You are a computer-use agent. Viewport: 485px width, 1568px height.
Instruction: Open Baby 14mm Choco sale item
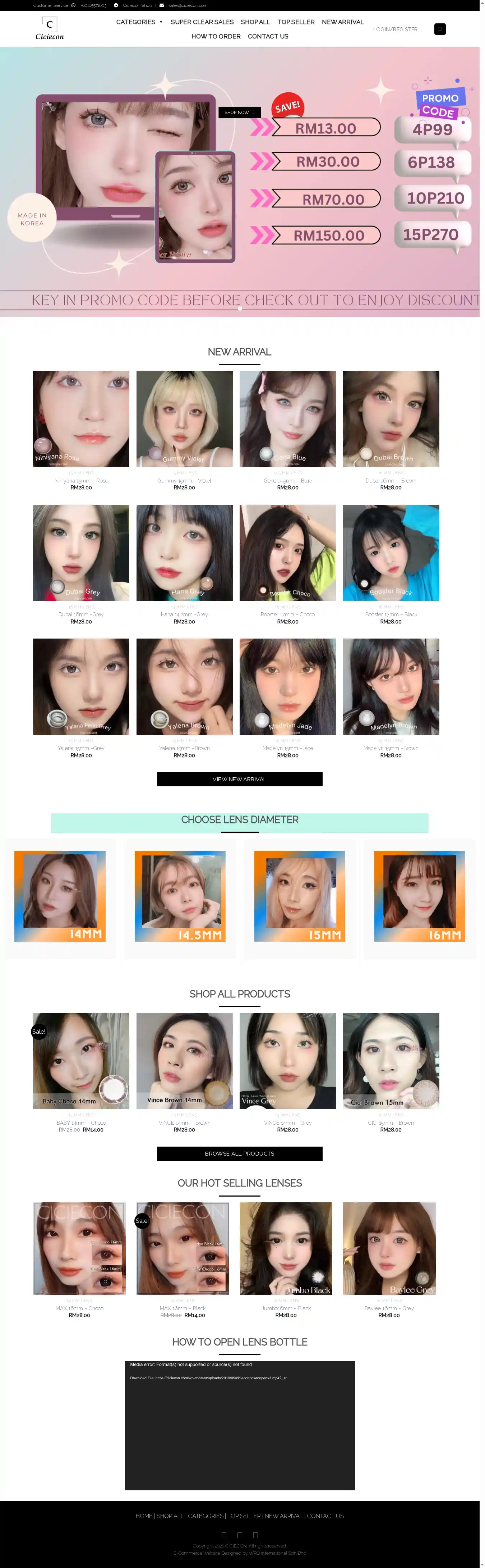(x=81, y=1061)
